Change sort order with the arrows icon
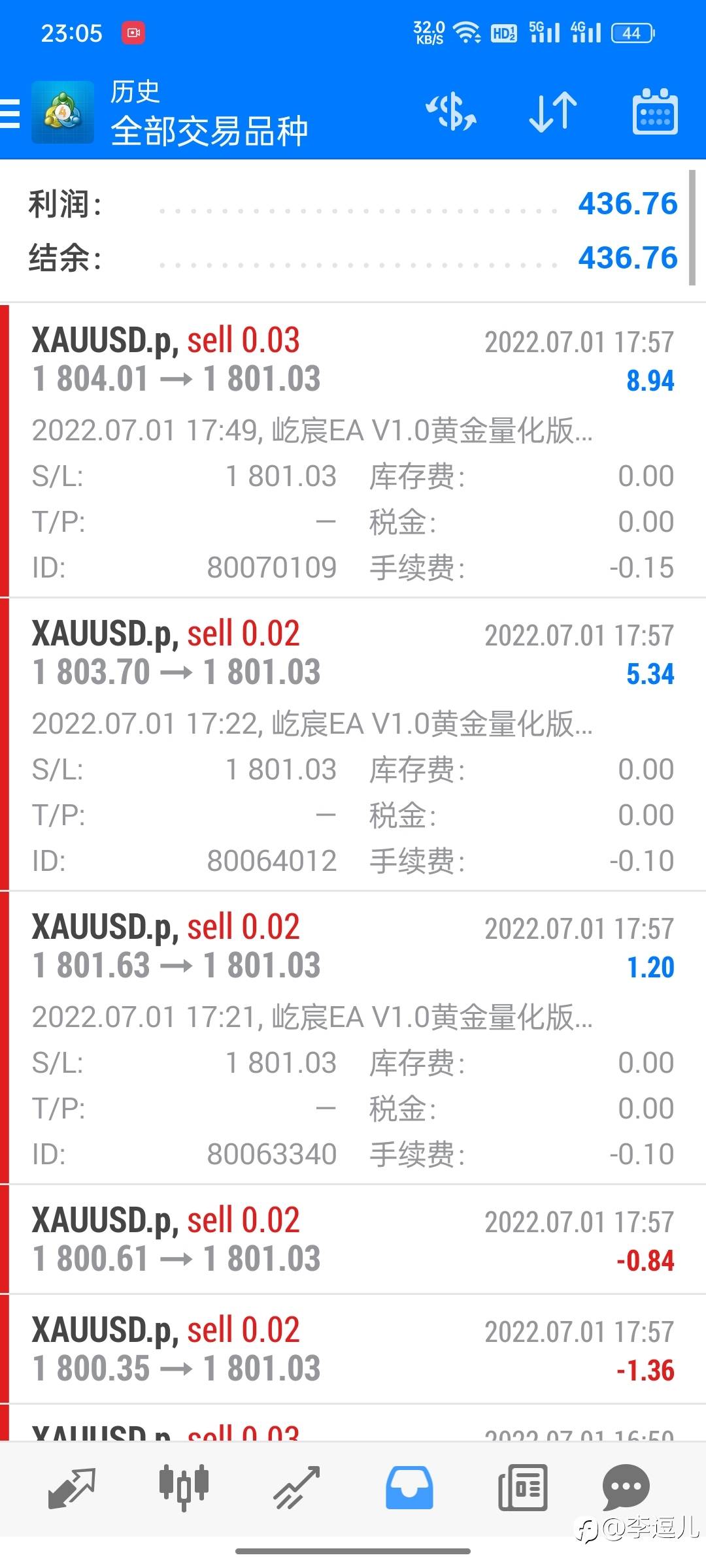This screenshot has height=1568, width=706. pyautogui.click(x=553, y=112)
